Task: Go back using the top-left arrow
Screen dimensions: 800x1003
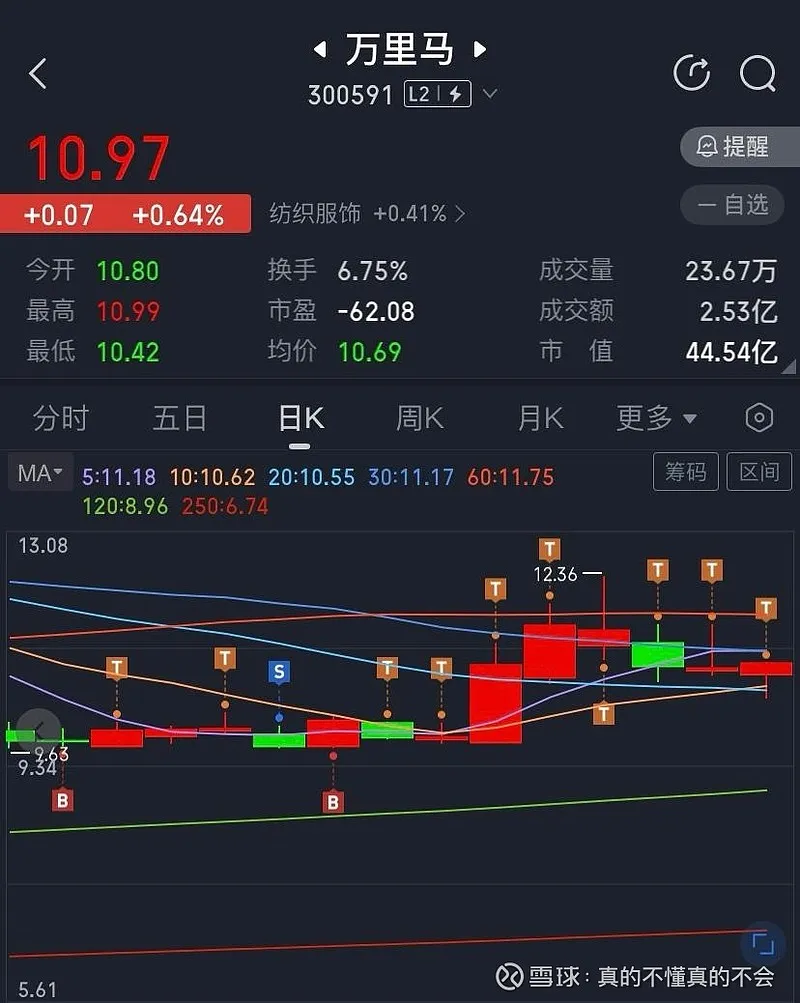Action: point(38,73)
